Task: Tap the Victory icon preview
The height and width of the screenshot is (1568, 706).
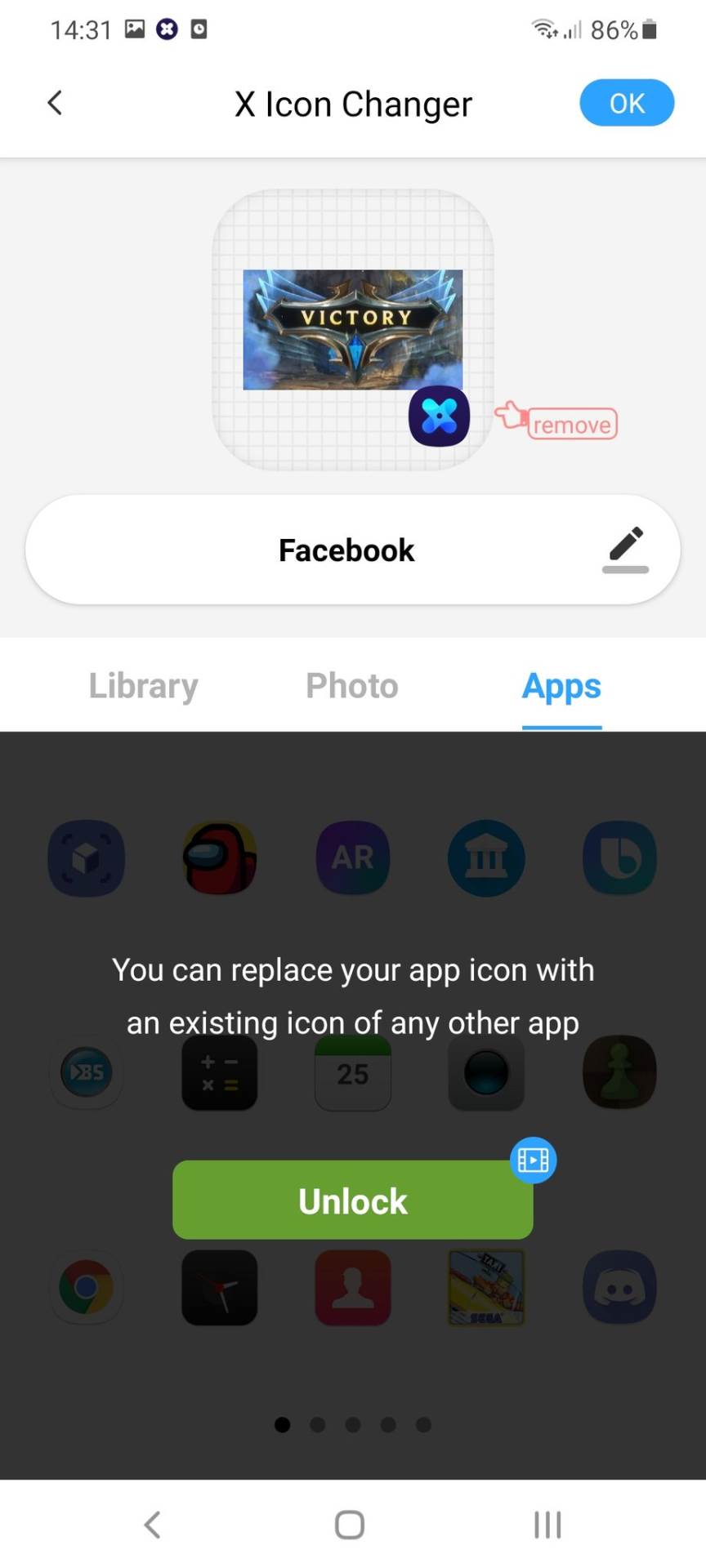Action: [x=352, y=329]
